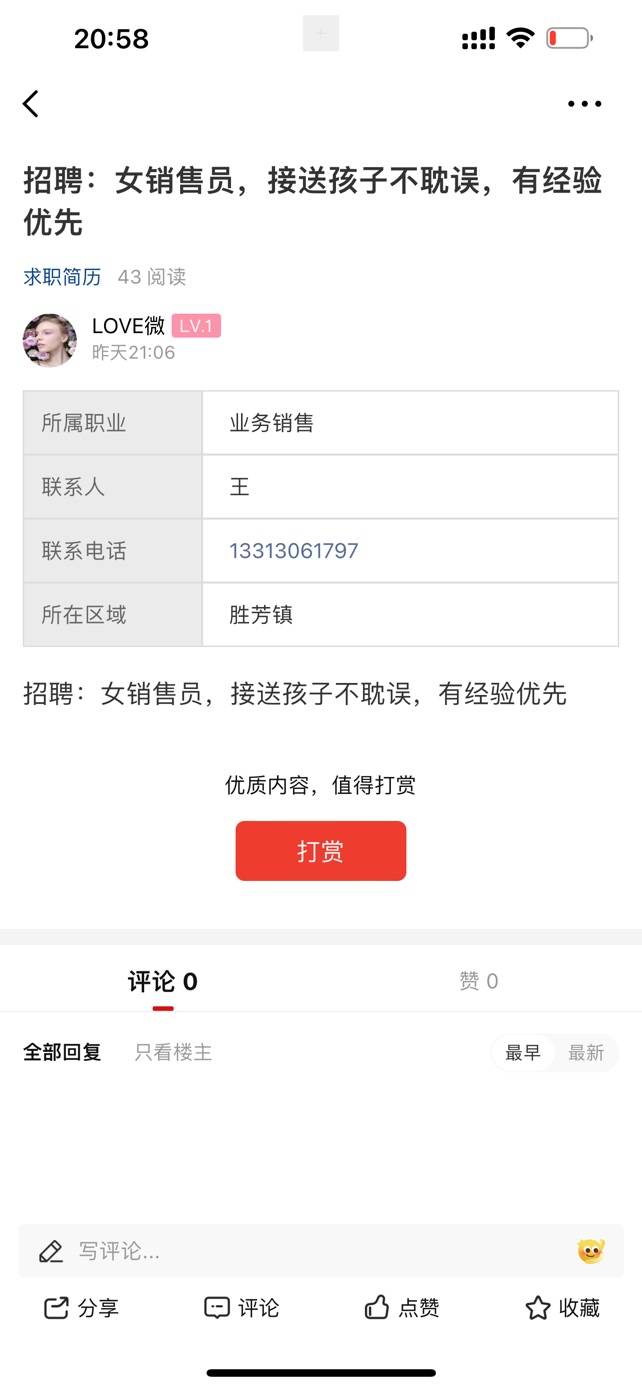Sort comments by 最早
642x1389 pixels.
point(523,1053)
